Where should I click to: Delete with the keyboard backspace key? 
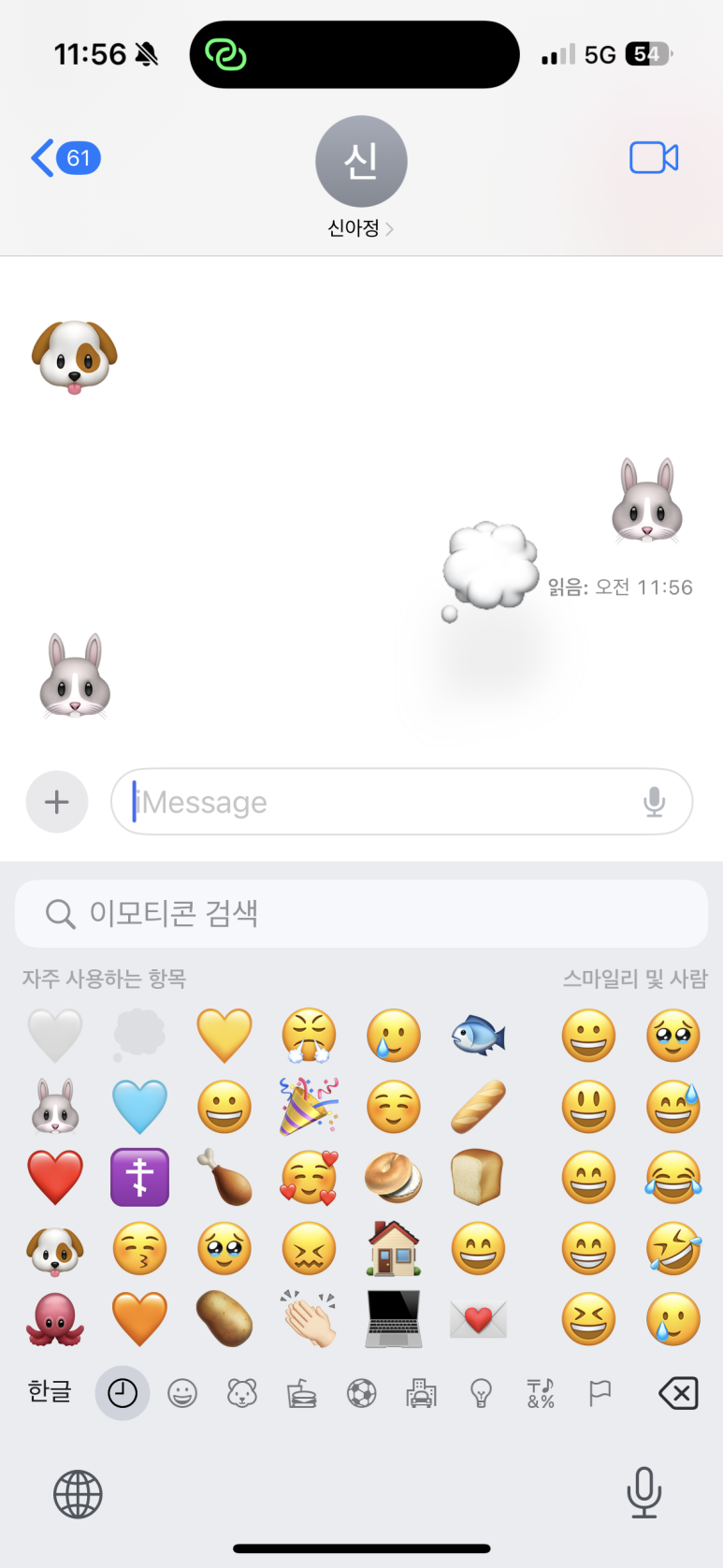click(x=679, y=1394)
